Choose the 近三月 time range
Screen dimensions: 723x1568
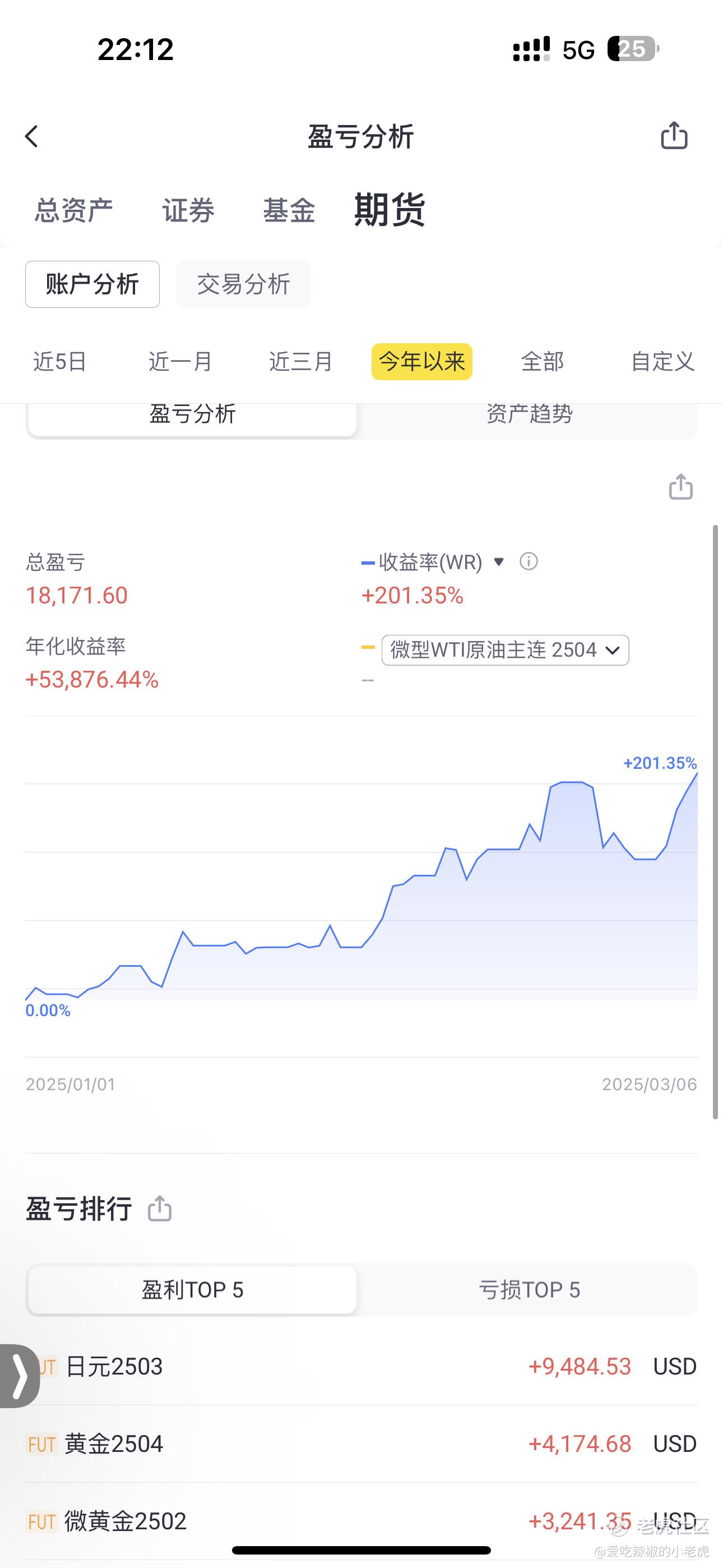pyautogui.click(x=300, y=362)
